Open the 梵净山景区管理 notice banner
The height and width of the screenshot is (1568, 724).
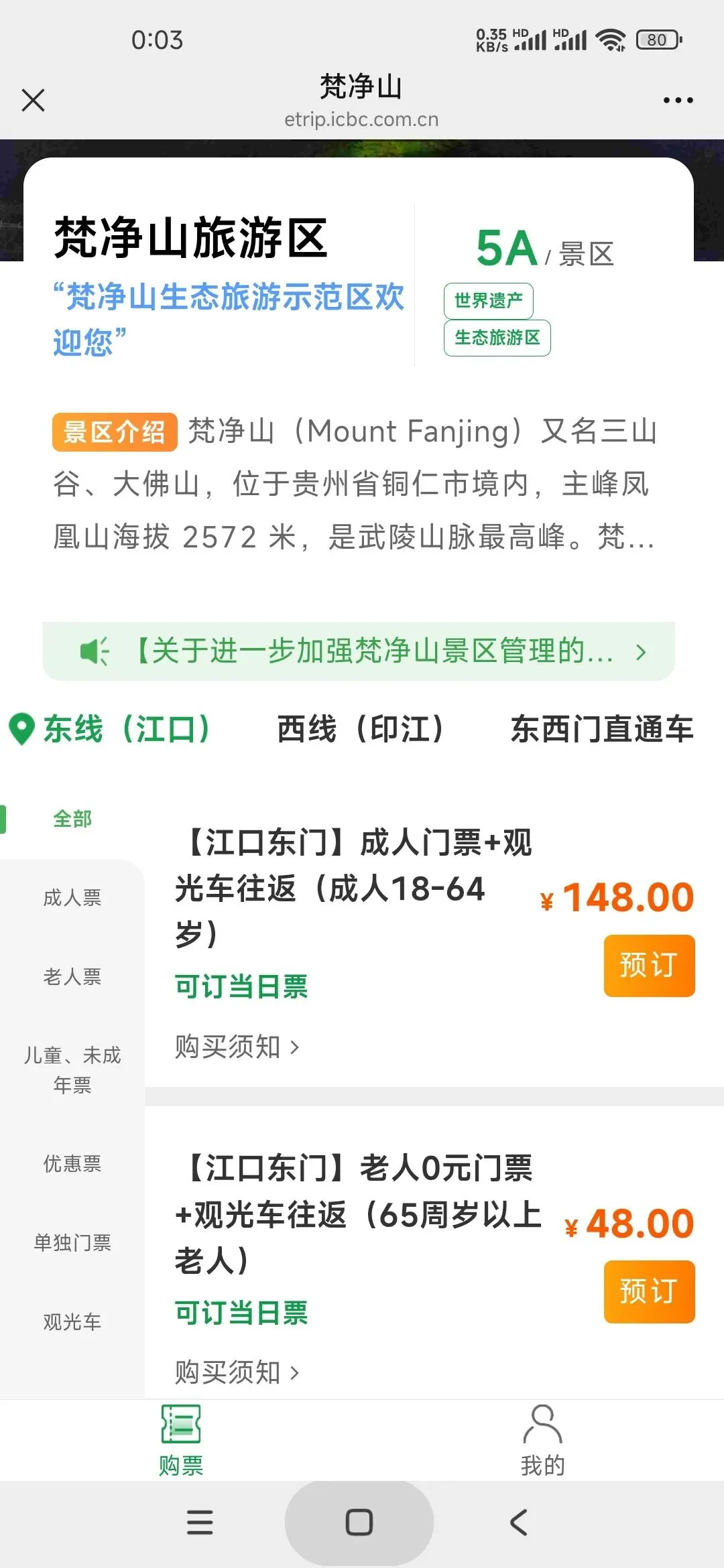[359, 651]
